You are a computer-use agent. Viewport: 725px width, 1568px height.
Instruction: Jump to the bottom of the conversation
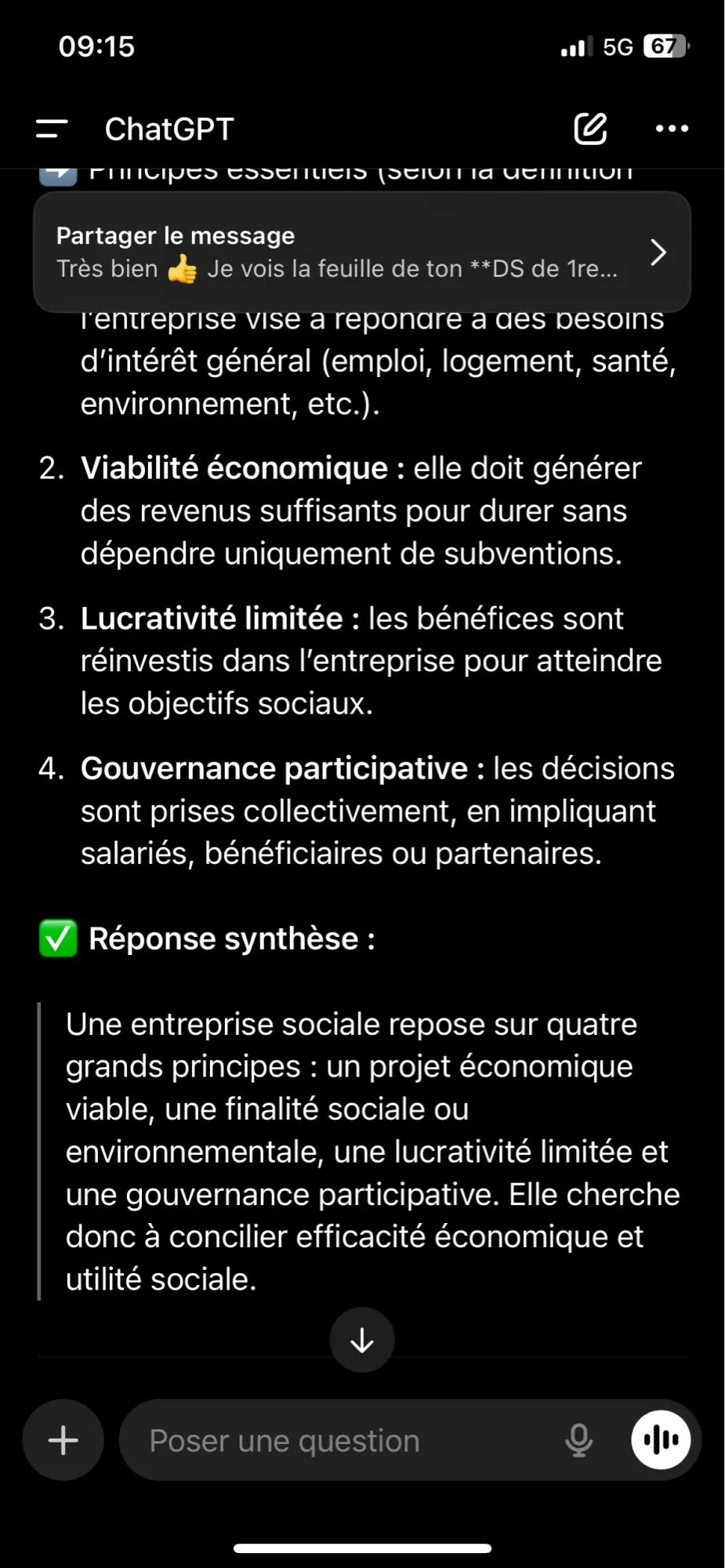pyautogui.click(x=362, y=1340)
